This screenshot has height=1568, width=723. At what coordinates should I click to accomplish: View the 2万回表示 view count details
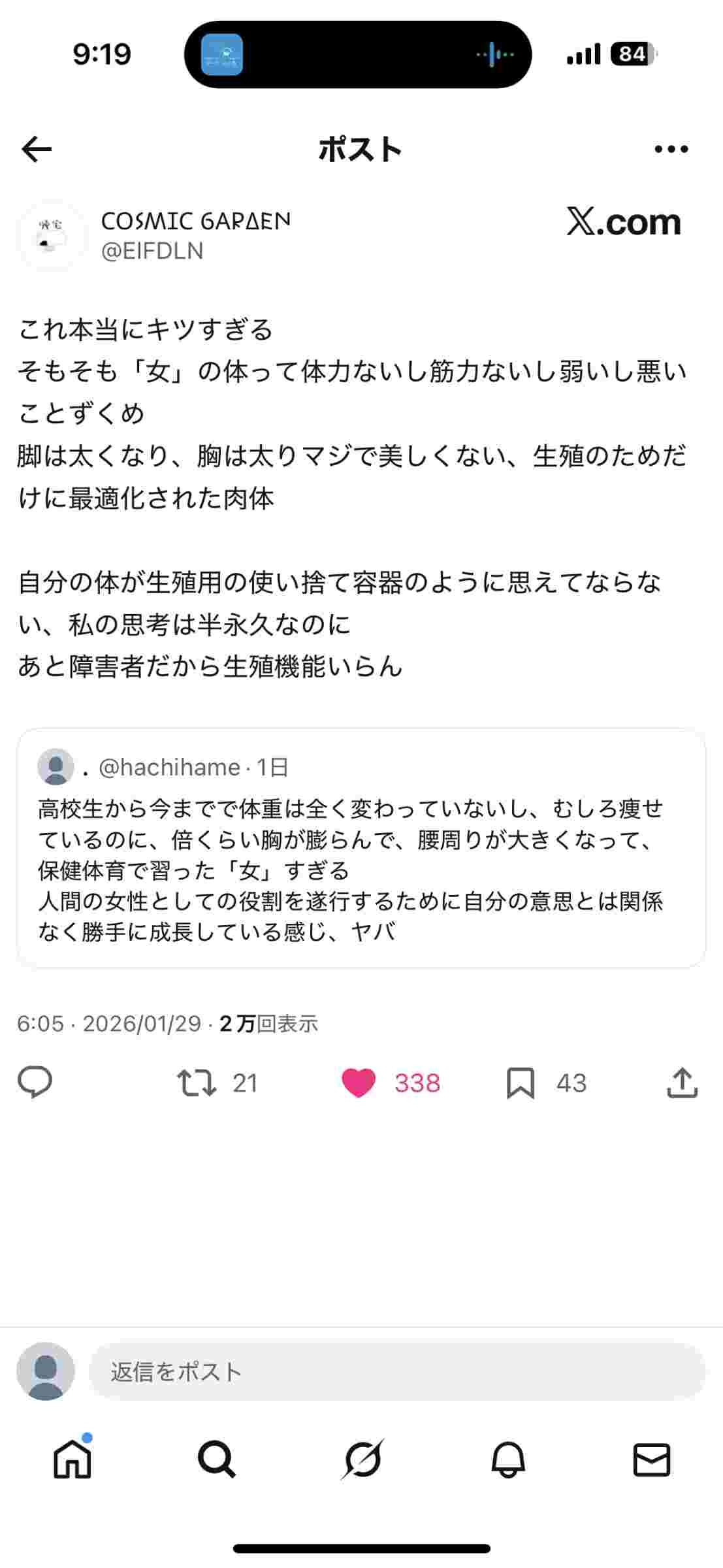268,1023
